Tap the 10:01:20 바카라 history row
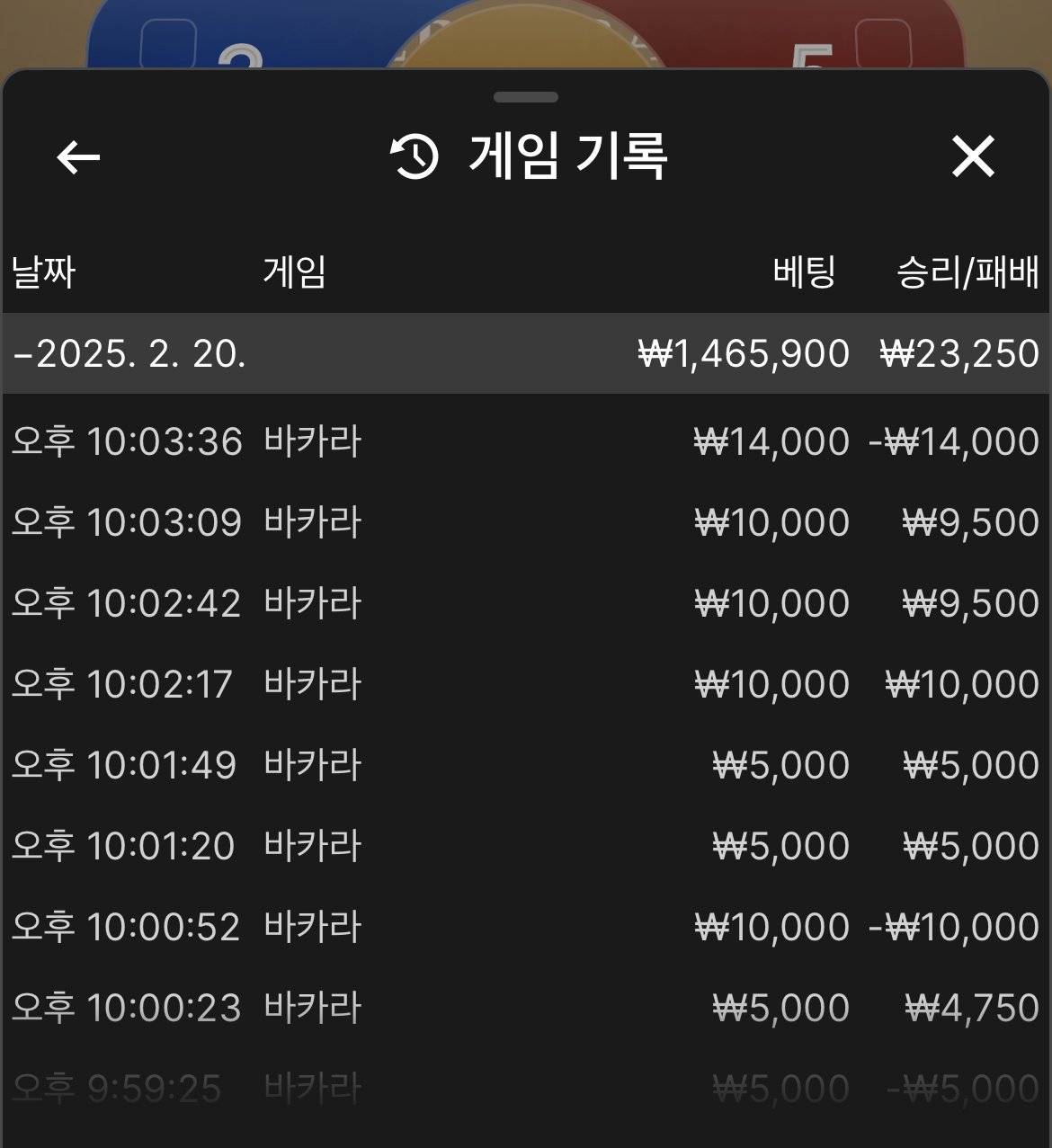The width and height of the screenshot is (1052, 1148). (x=525, y=846)
